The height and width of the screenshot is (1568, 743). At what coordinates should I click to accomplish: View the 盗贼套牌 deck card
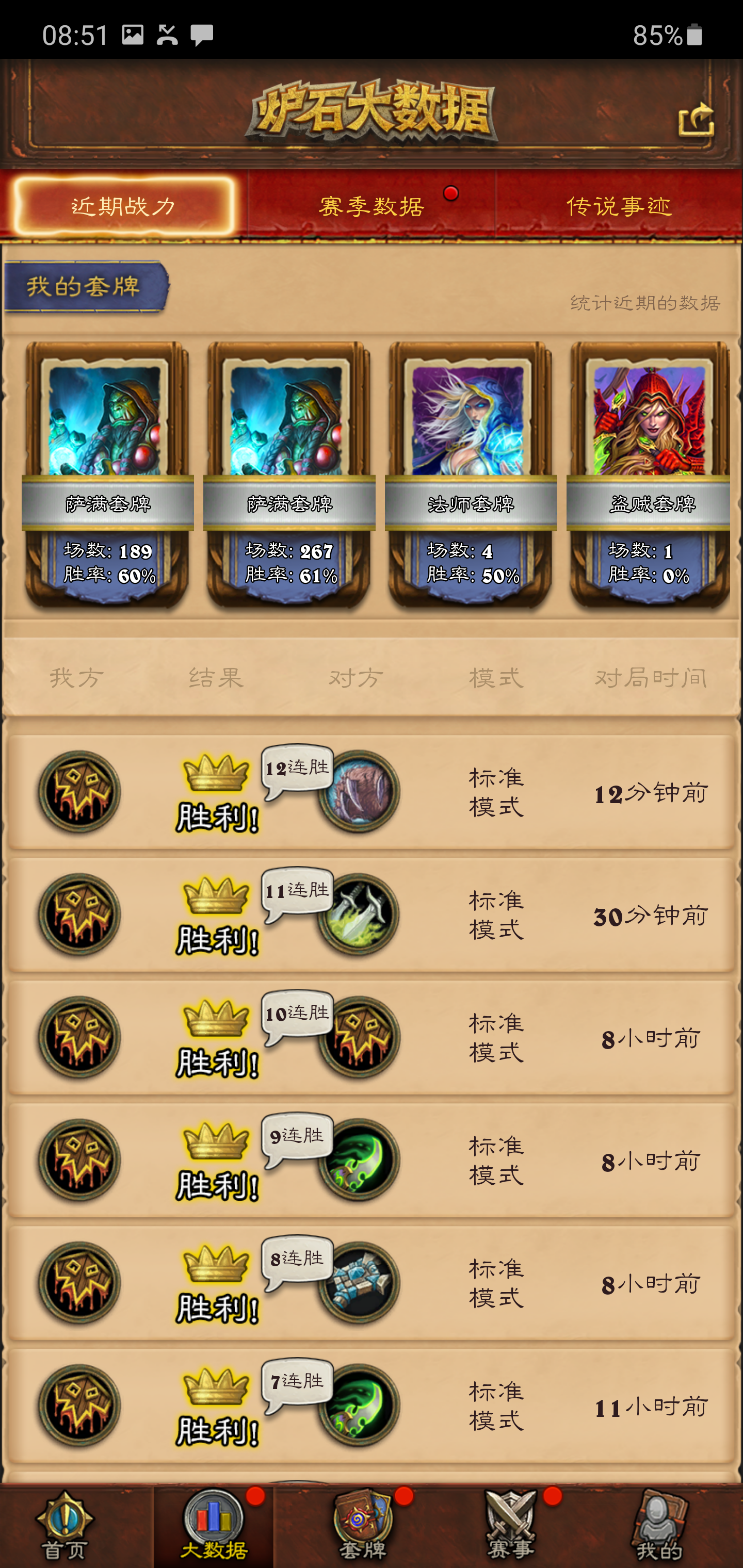click(650, 475)
